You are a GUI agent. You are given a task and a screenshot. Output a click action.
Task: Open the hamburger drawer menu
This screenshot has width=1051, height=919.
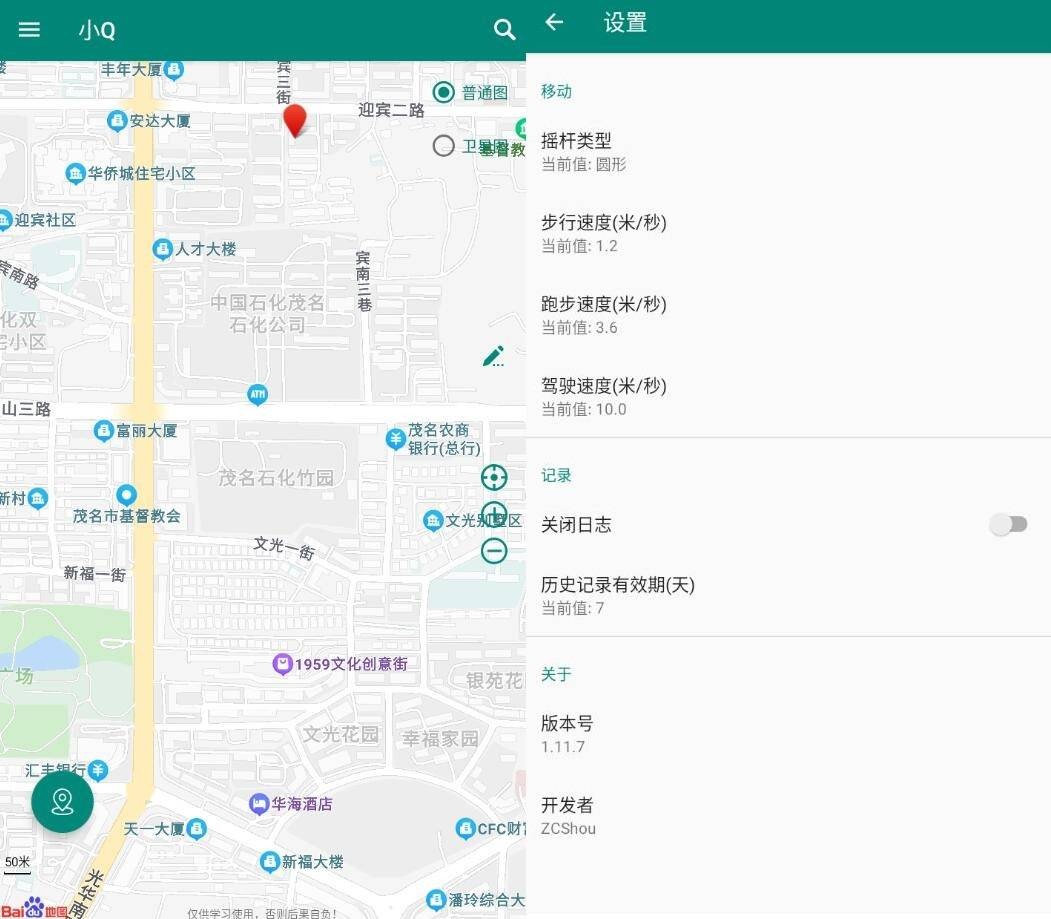click(29, 30)
